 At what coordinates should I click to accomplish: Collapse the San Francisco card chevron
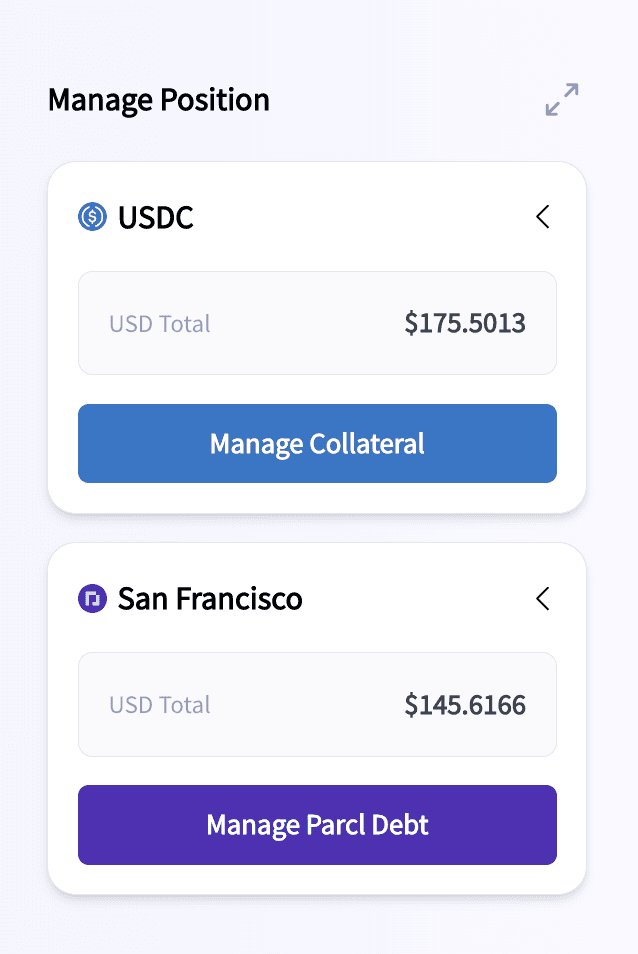coord(543,599)
